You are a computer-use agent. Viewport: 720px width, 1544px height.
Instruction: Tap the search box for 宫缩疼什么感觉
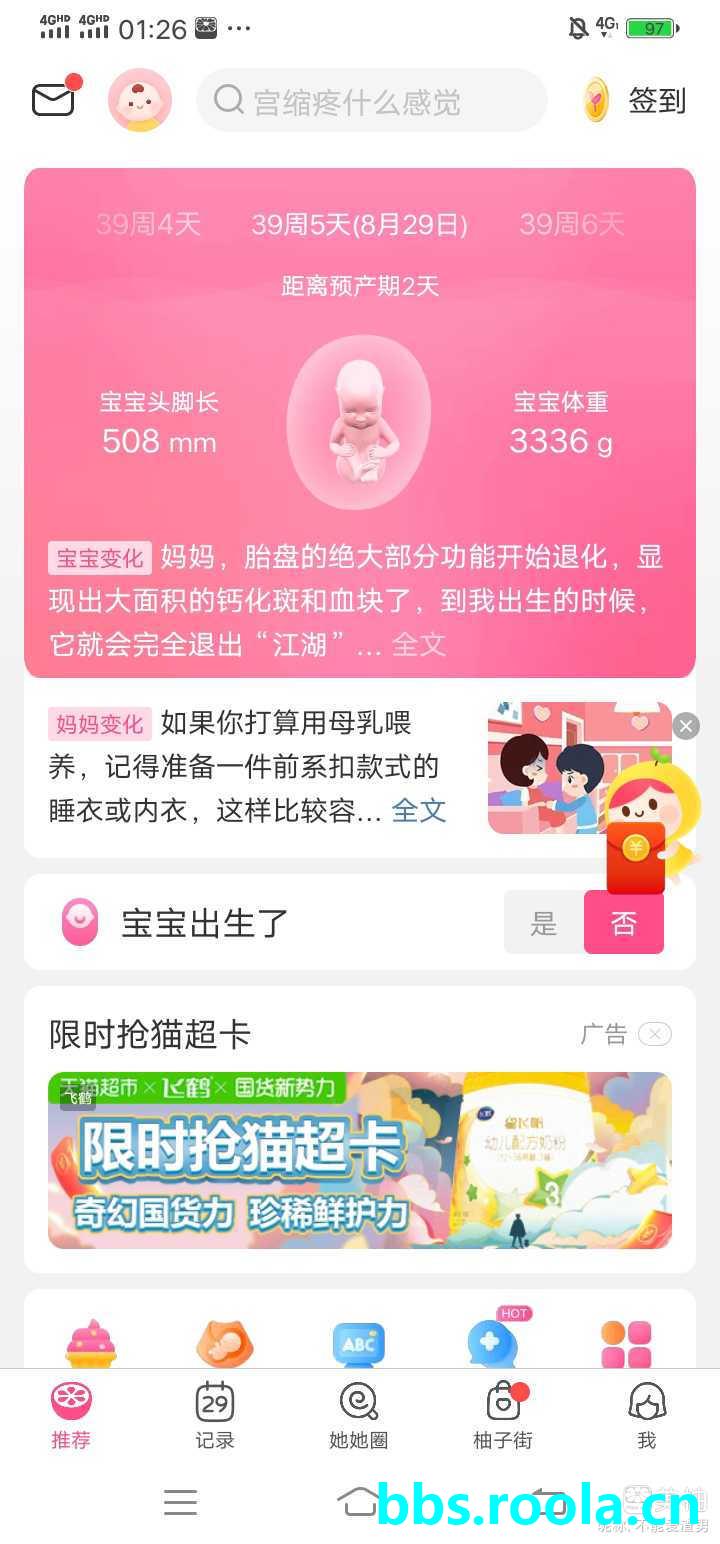point(372,100)
